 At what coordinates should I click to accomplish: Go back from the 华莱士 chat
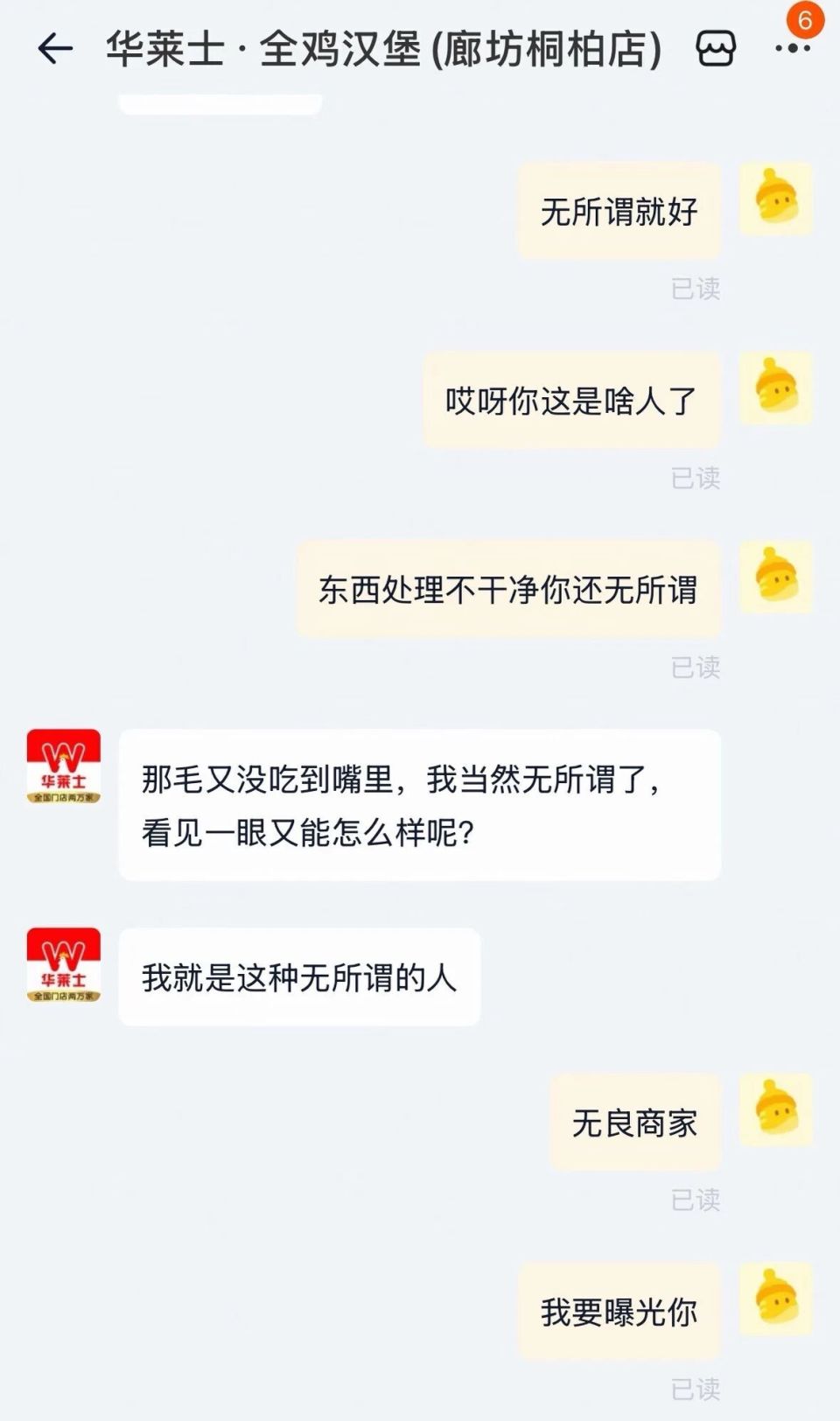[x=54, y=49]
